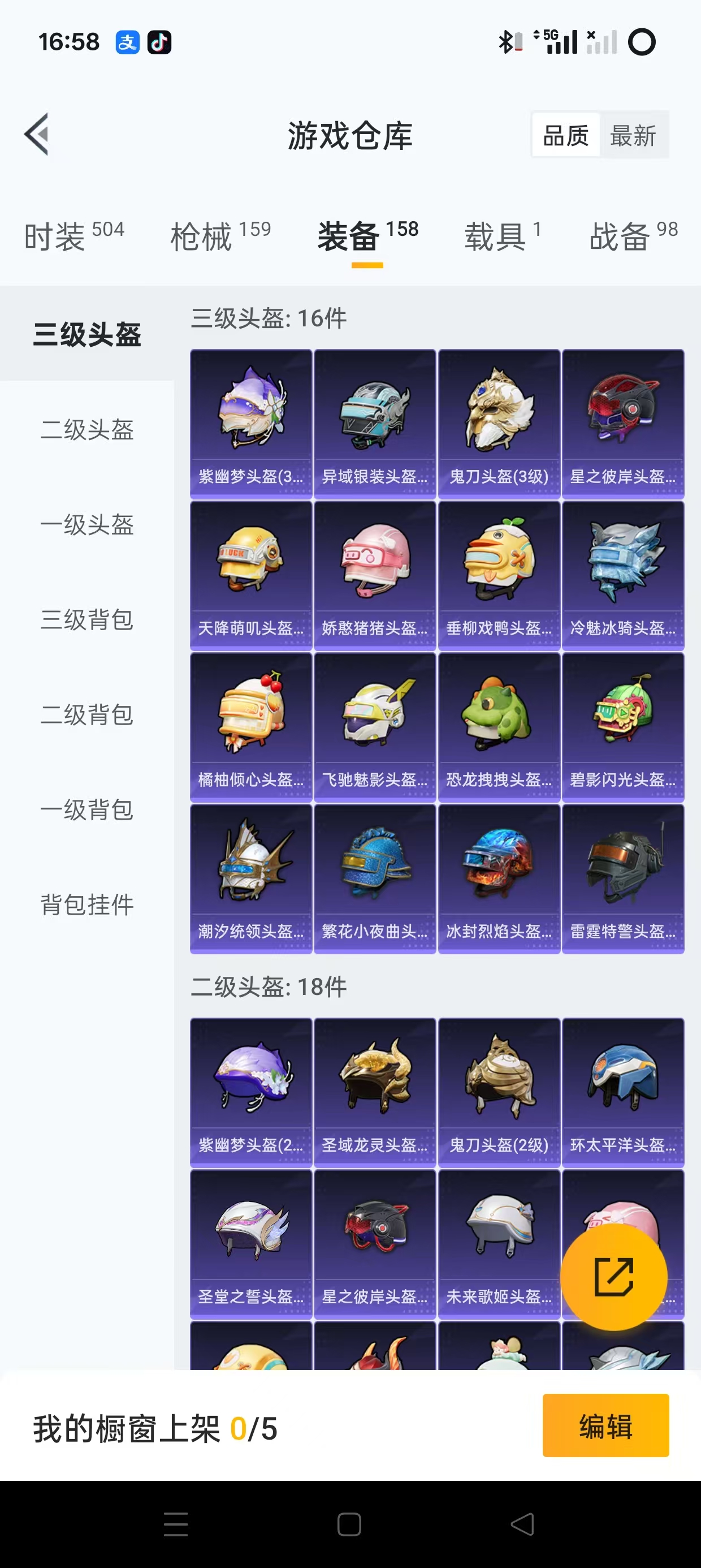The height and width of the screenshot is (1568, 701).
Task: Select the 品质 sorting option
Action: (566, 135)
